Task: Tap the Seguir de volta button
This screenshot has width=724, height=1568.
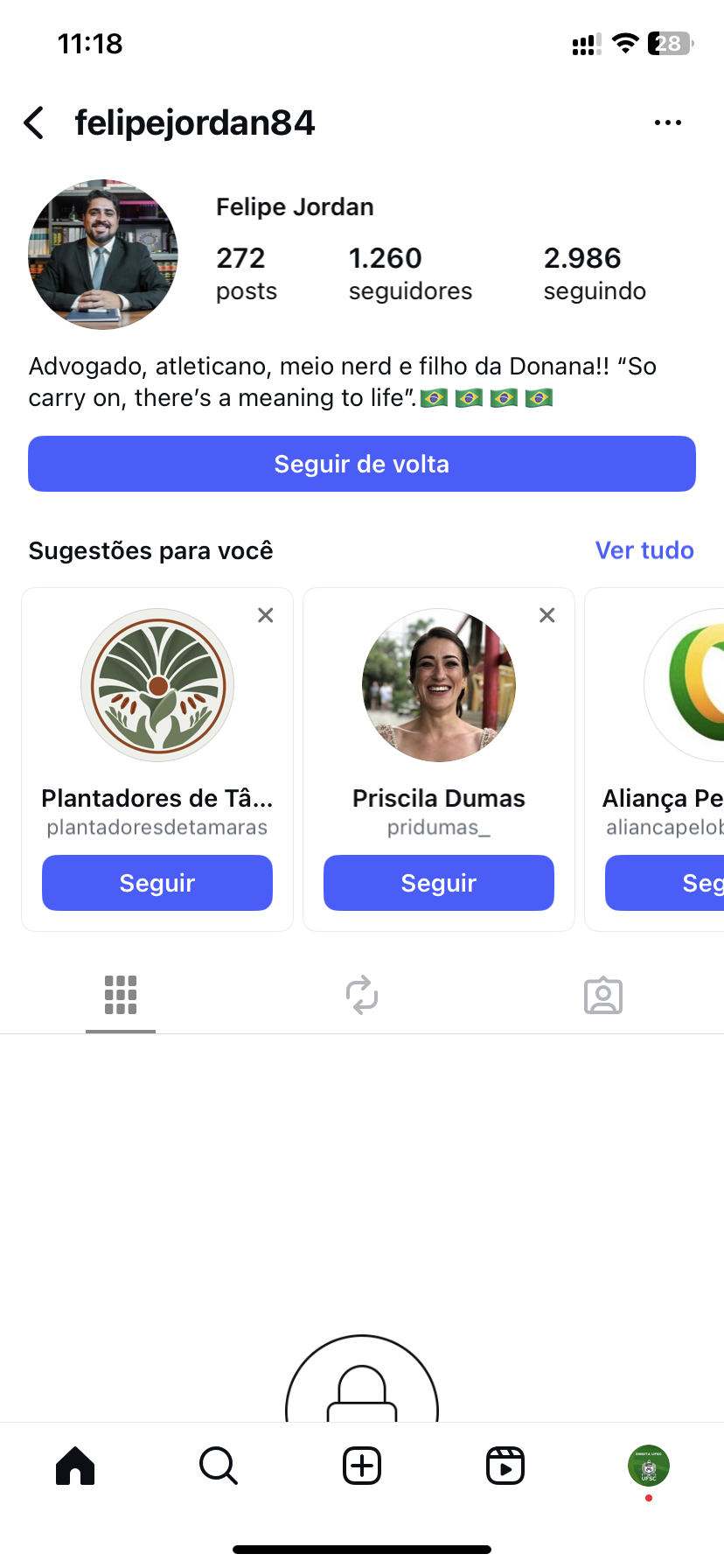Action: [362, 464]
